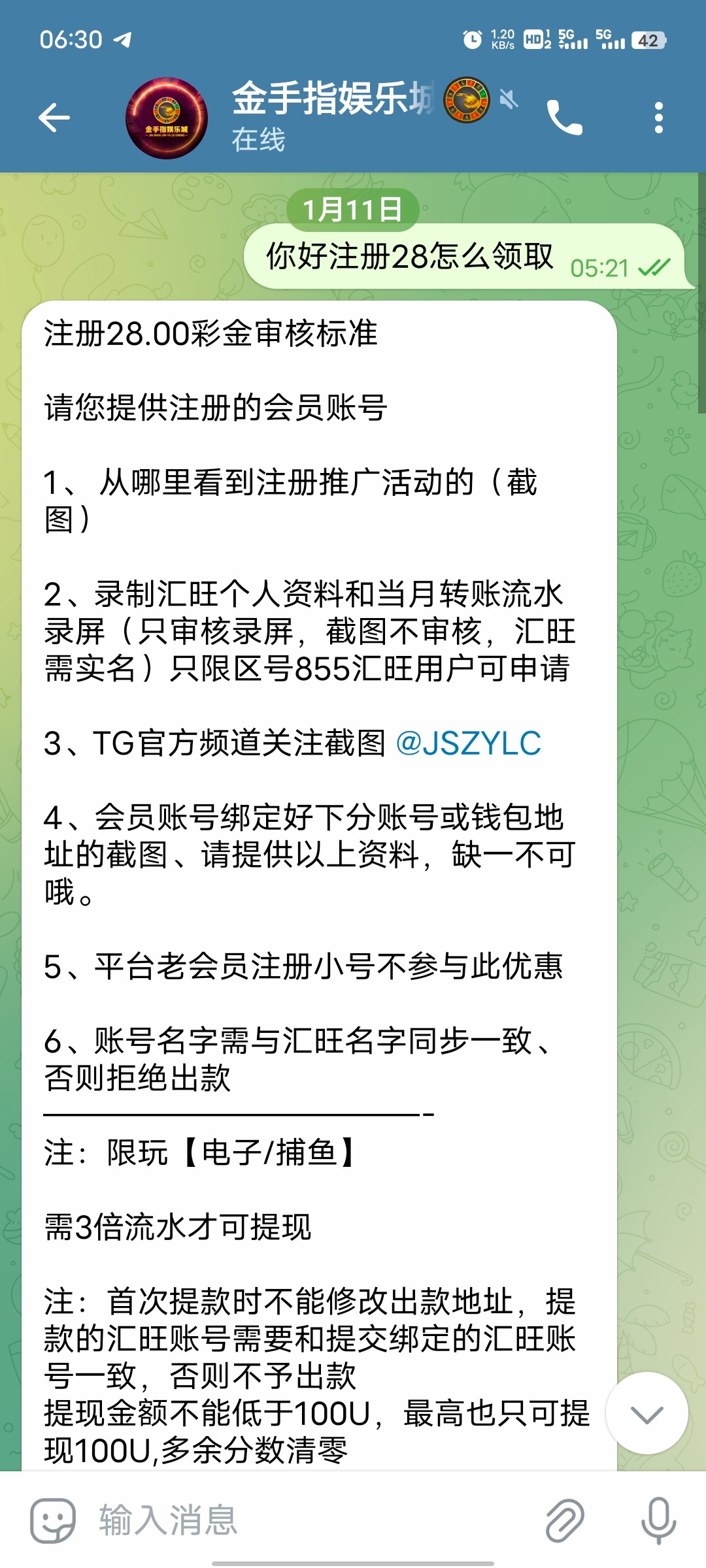Open the @JSZYLC channel link

(469, 743)
